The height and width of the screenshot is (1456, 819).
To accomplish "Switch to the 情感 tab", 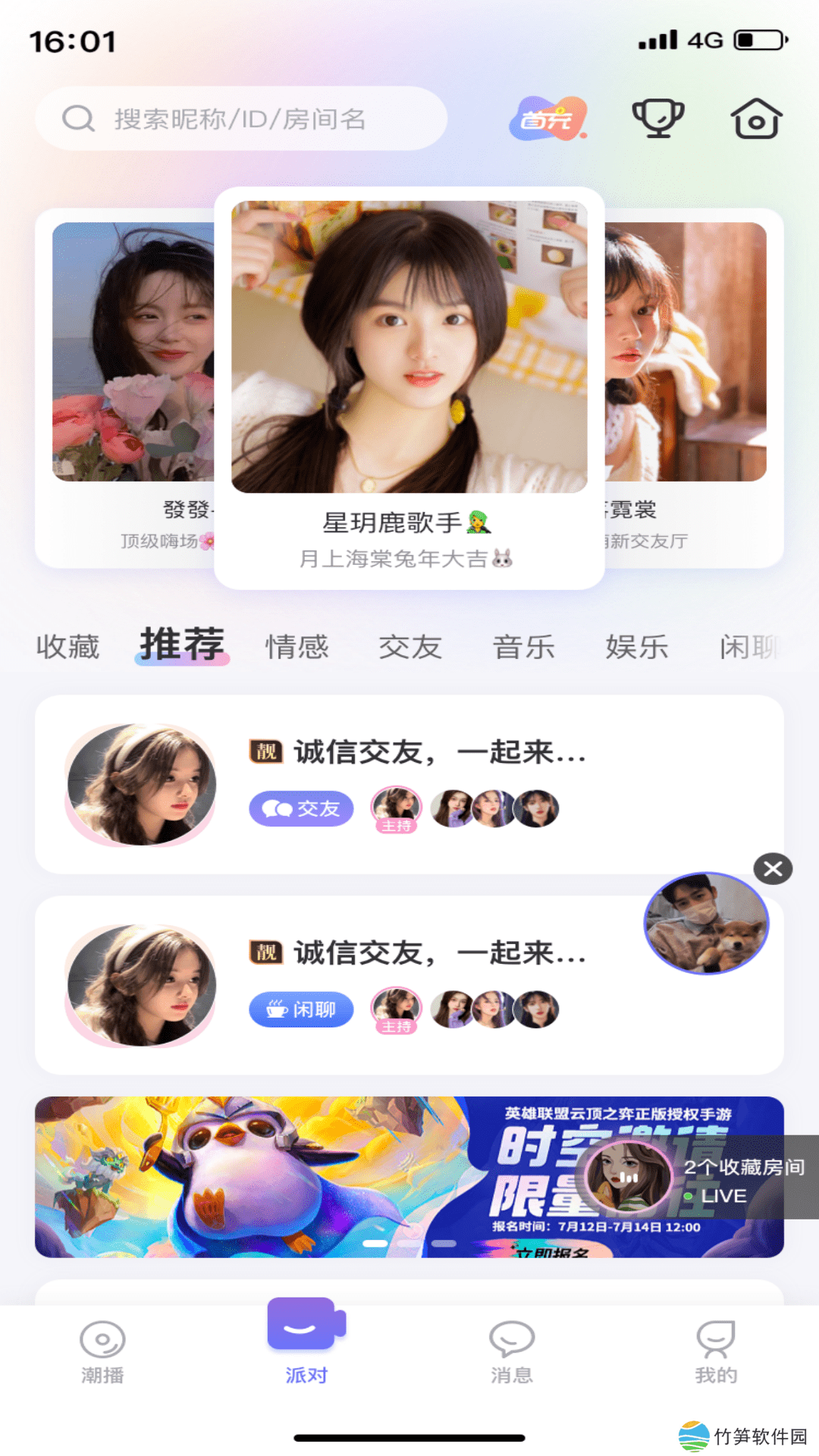I will [297, 647].
